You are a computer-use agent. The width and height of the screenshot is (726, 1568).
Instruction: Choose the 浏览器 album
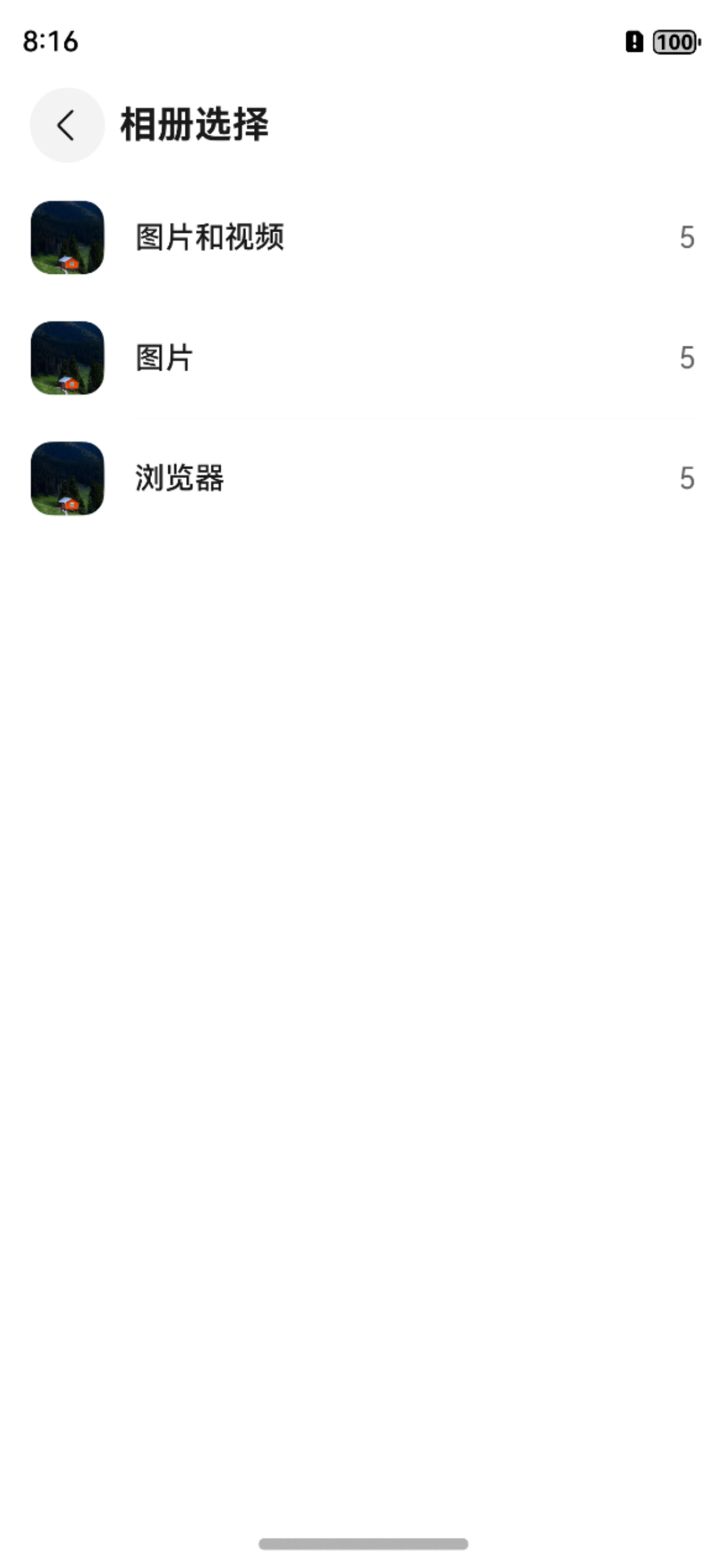pos(362,478)
